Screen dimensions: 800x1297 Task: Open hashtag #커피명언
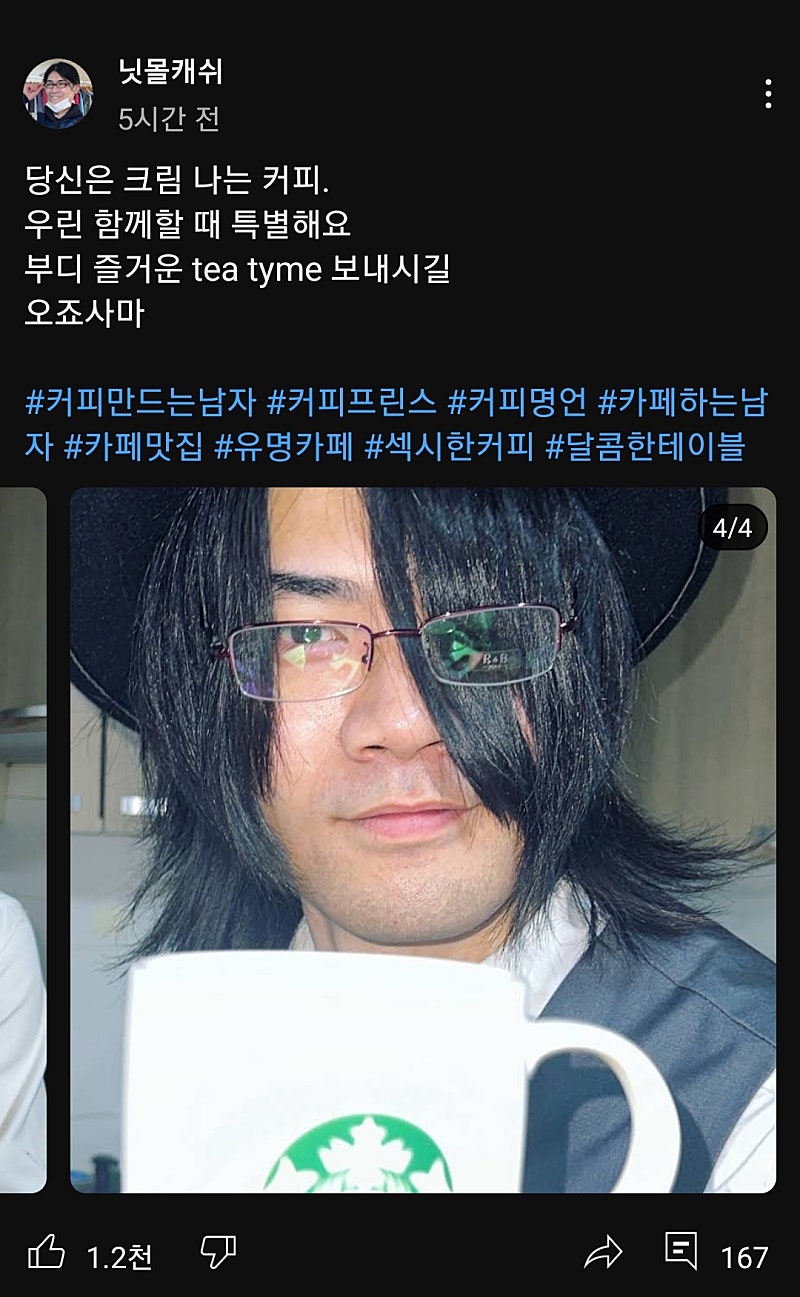coord(516,402)
